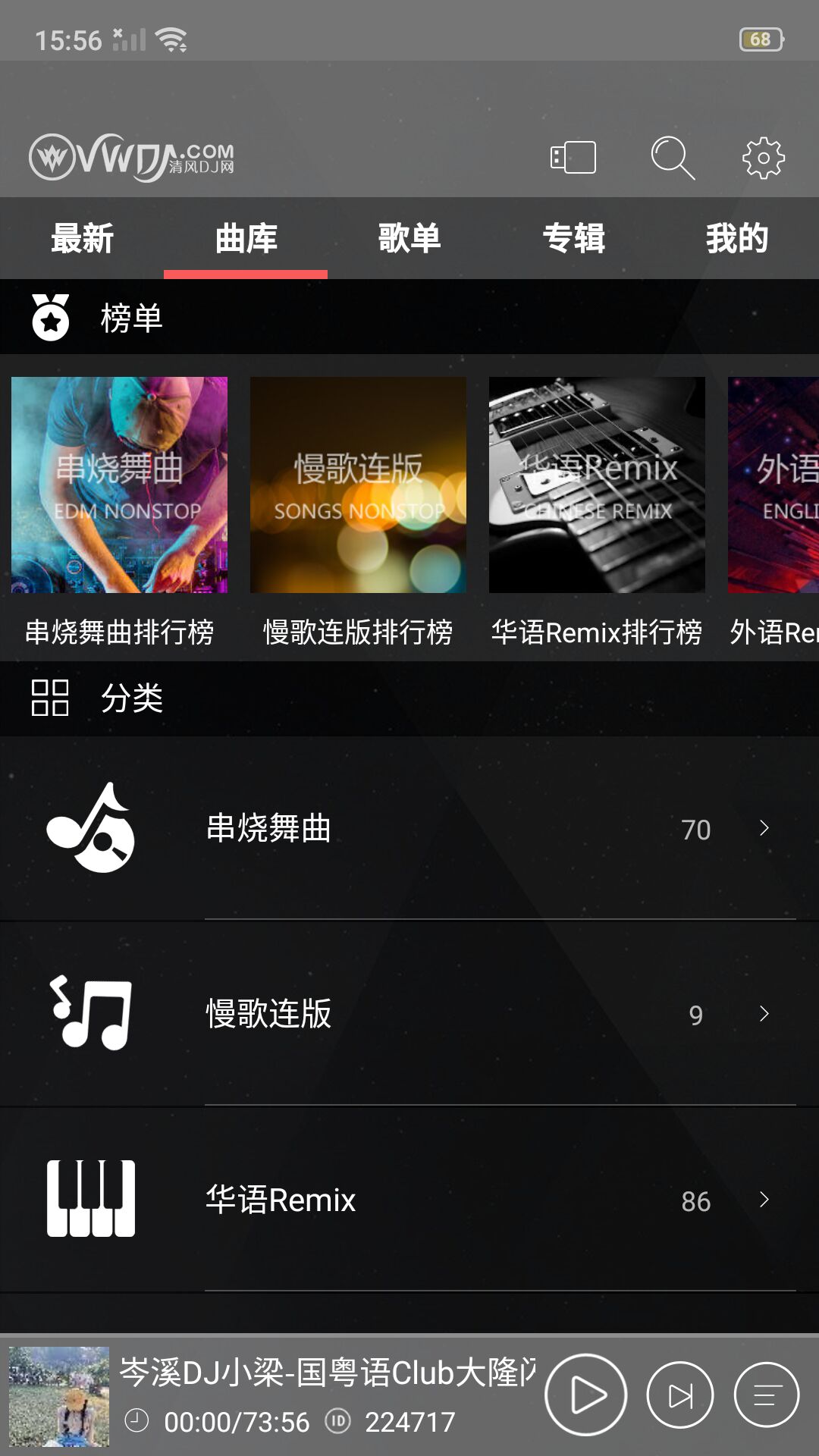Click the USB device transfer icon

coord(573,157)
